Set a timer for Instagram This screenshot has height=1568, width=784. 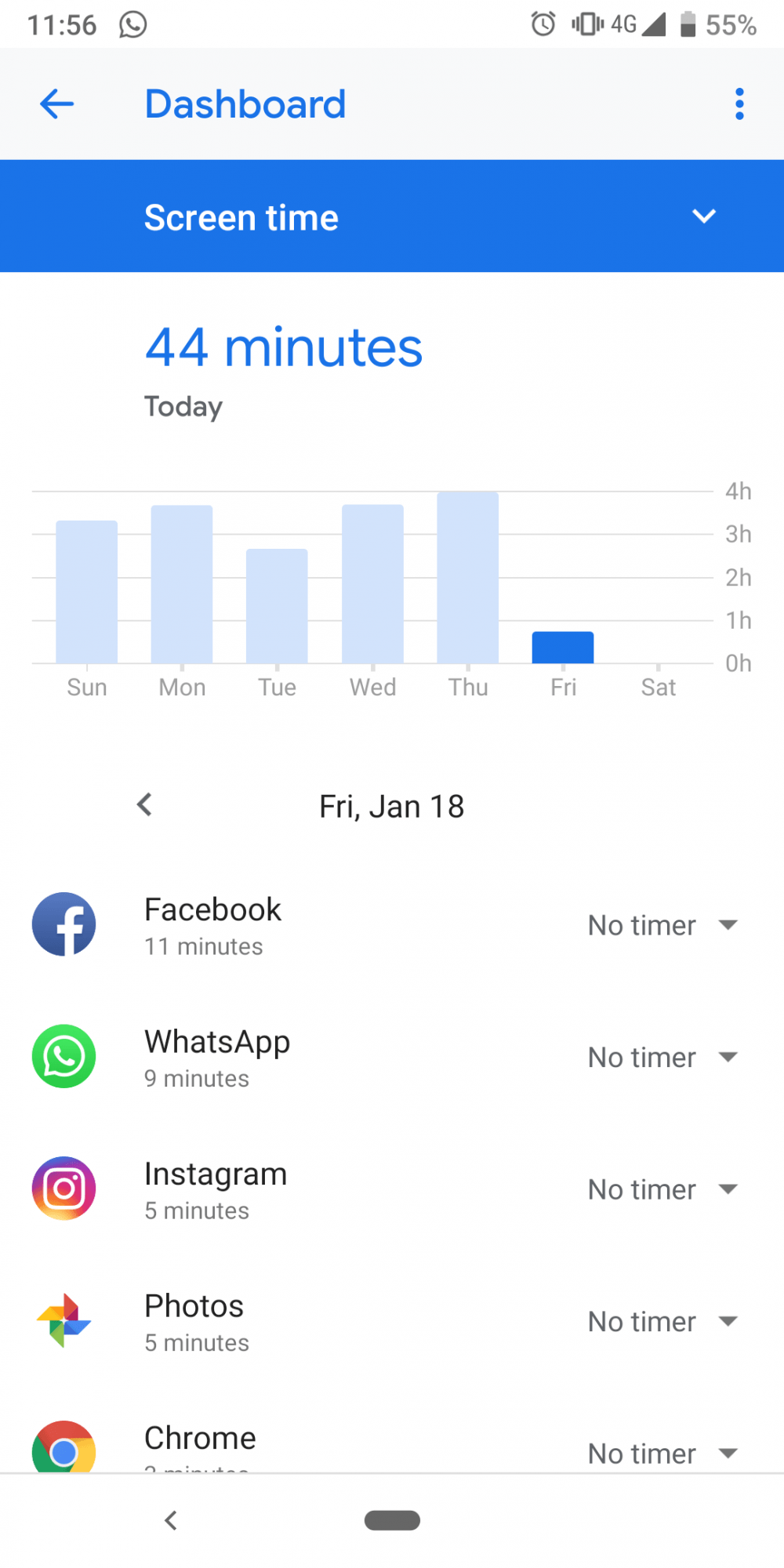tap(662, 1189)
